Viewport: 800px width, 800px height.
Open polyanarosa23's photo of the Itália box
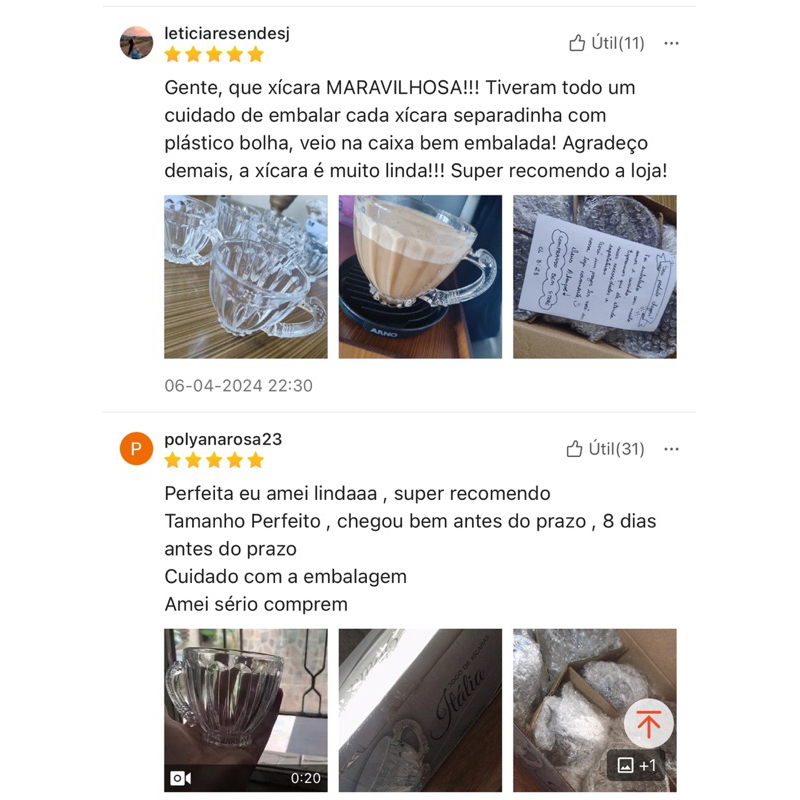pos(420,710)
